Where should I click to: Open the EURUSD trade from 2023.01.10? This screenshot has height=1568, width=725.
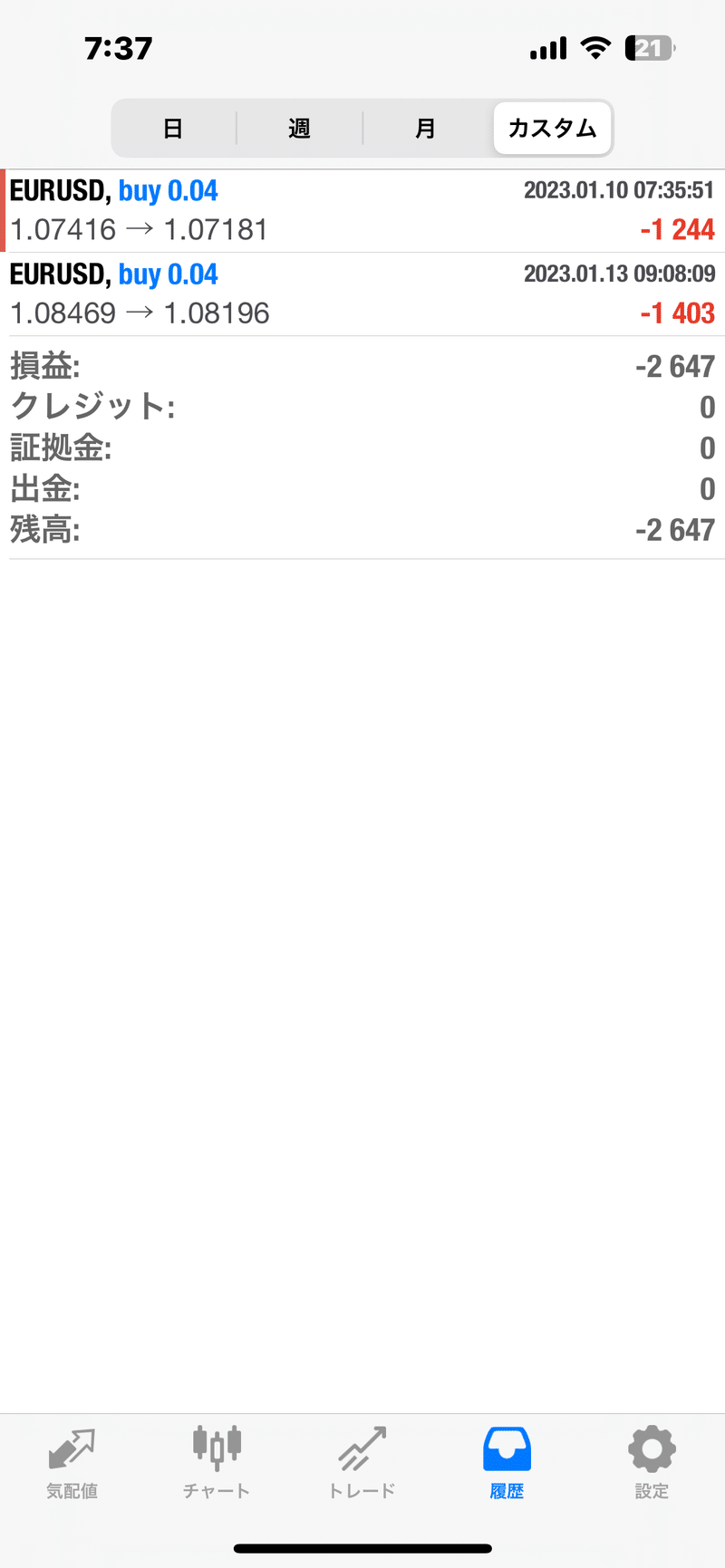click(362, 208)
